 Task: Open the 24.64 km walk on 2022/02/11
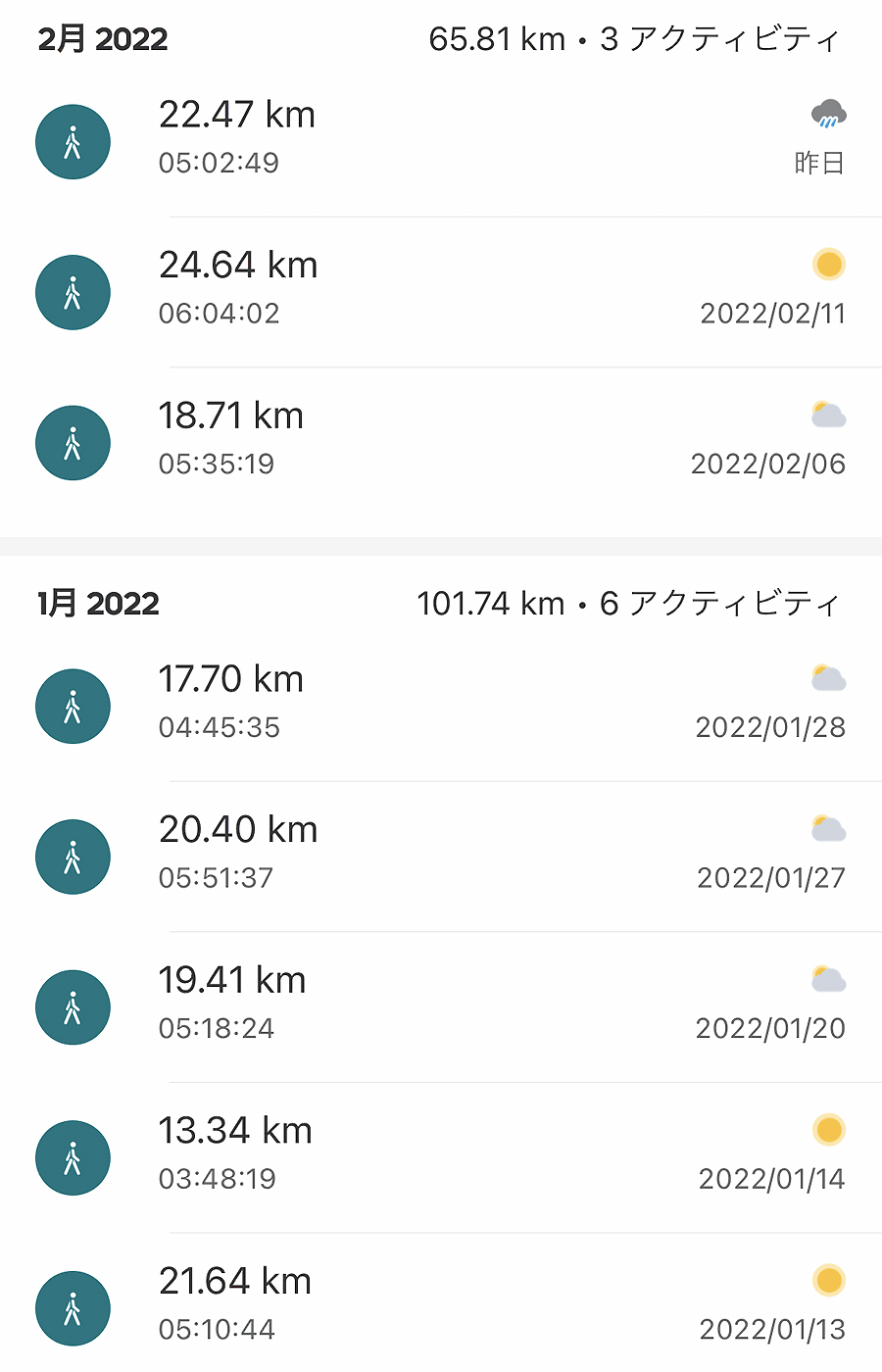pyautogui.click(x=441, y=291)
